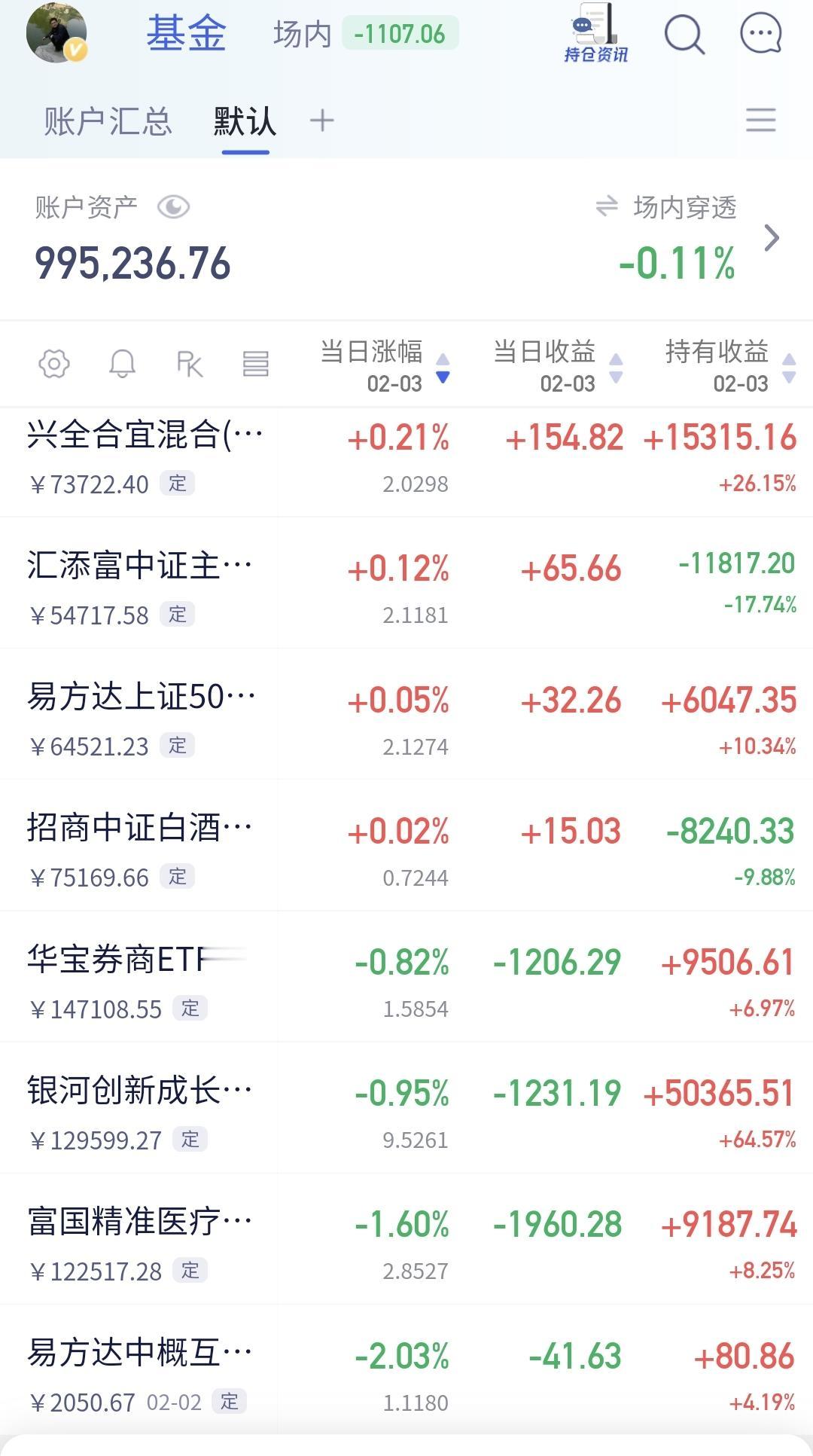Screen dimensions: 813x1456
Task: Open the alerts bell icon
Action: (x=122, y=364)
